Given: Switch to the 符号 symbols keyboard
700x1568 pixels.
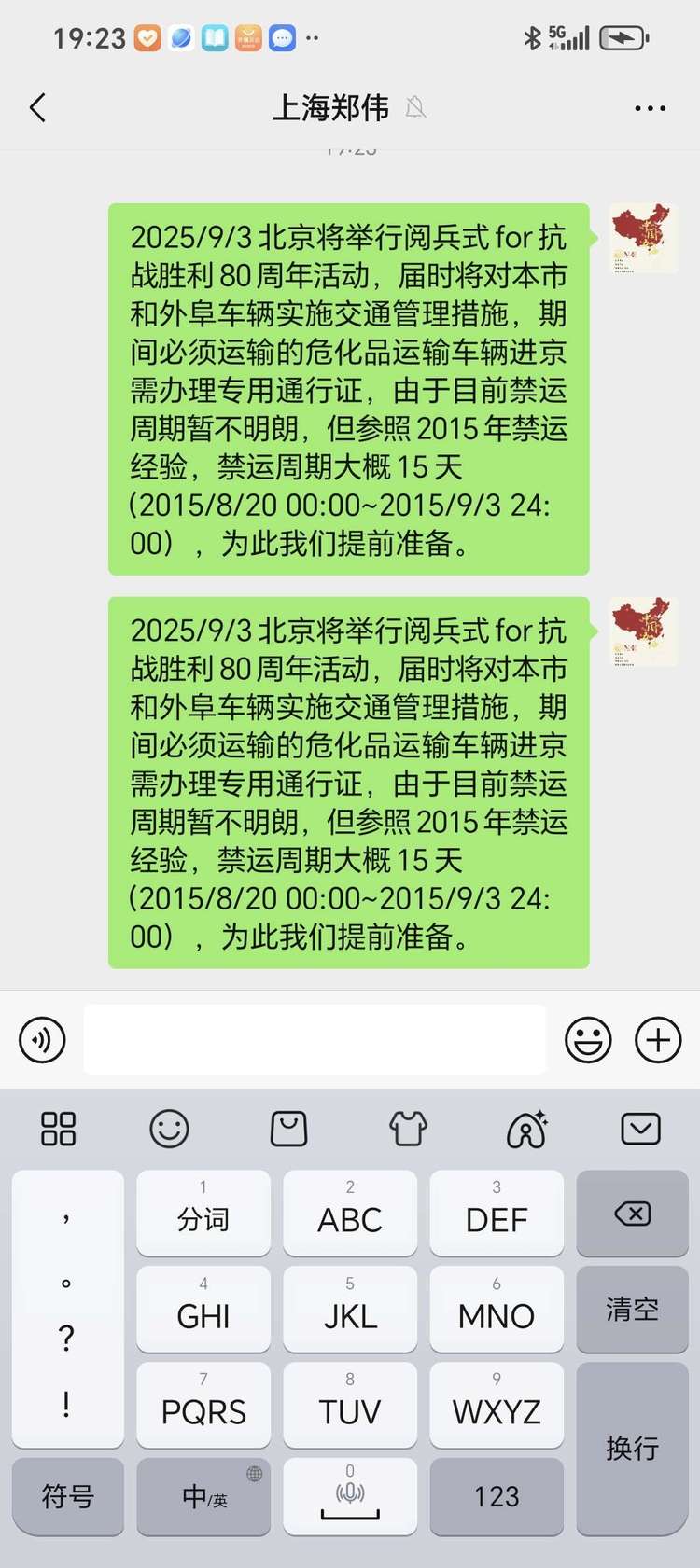Looking at the screenshot, I should point(68,1496).
